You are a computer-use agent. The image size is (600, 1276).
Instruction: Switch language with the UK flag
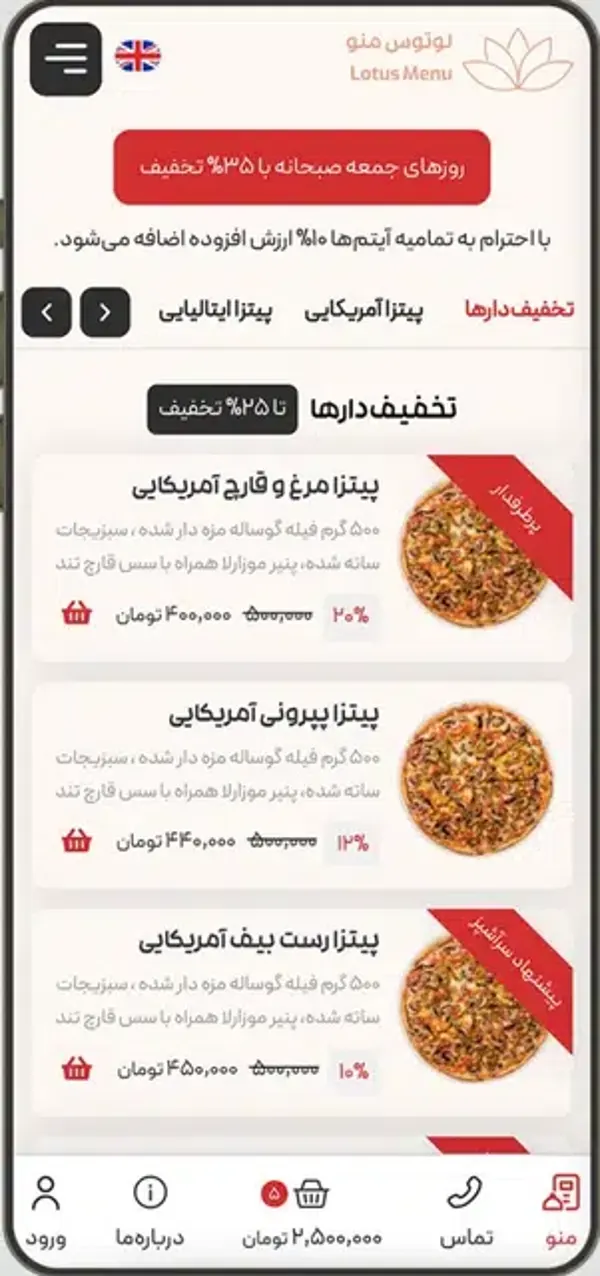pyautogui.click(x=138, y=57)
